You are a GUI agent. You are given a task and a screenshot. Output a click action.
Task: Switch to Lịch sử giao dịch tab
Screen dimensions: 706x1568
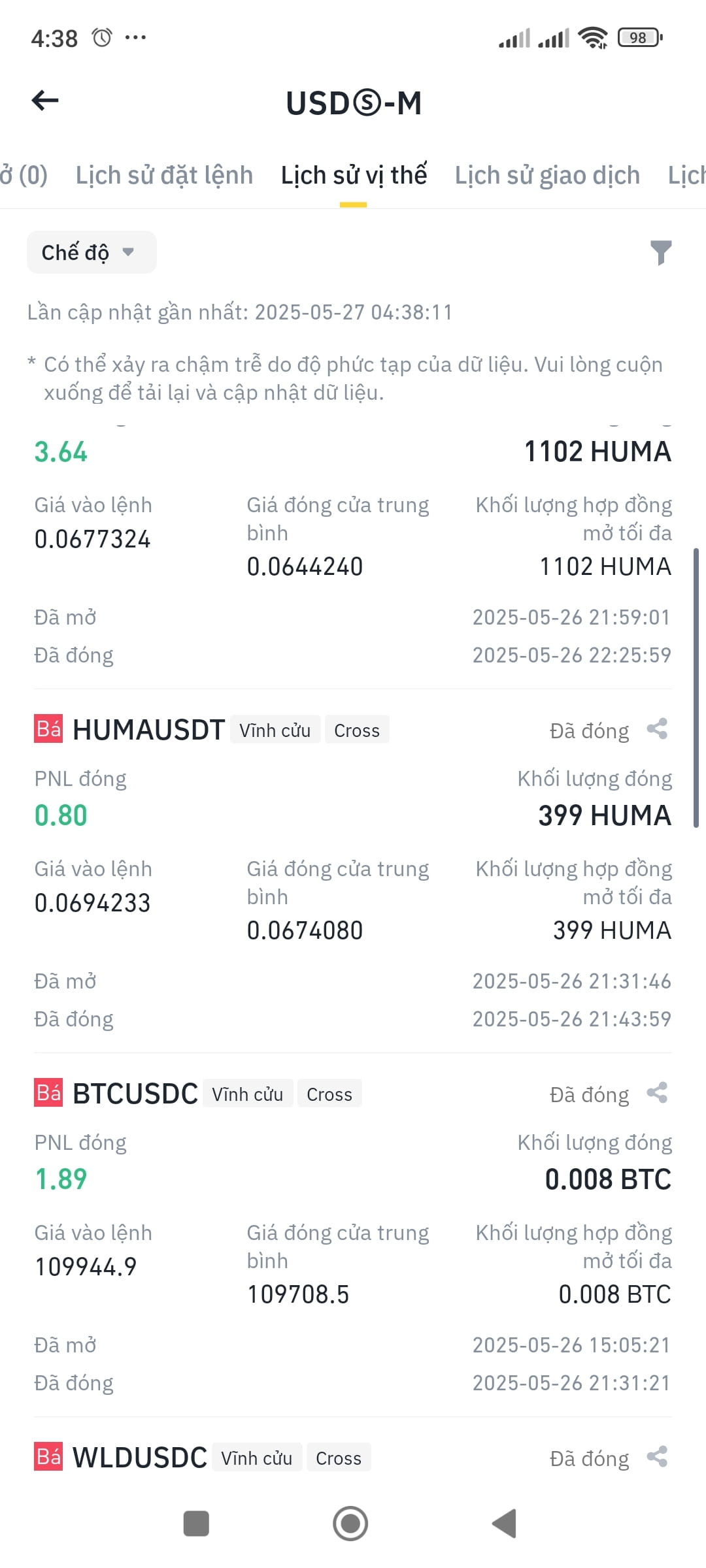[547, 175]
